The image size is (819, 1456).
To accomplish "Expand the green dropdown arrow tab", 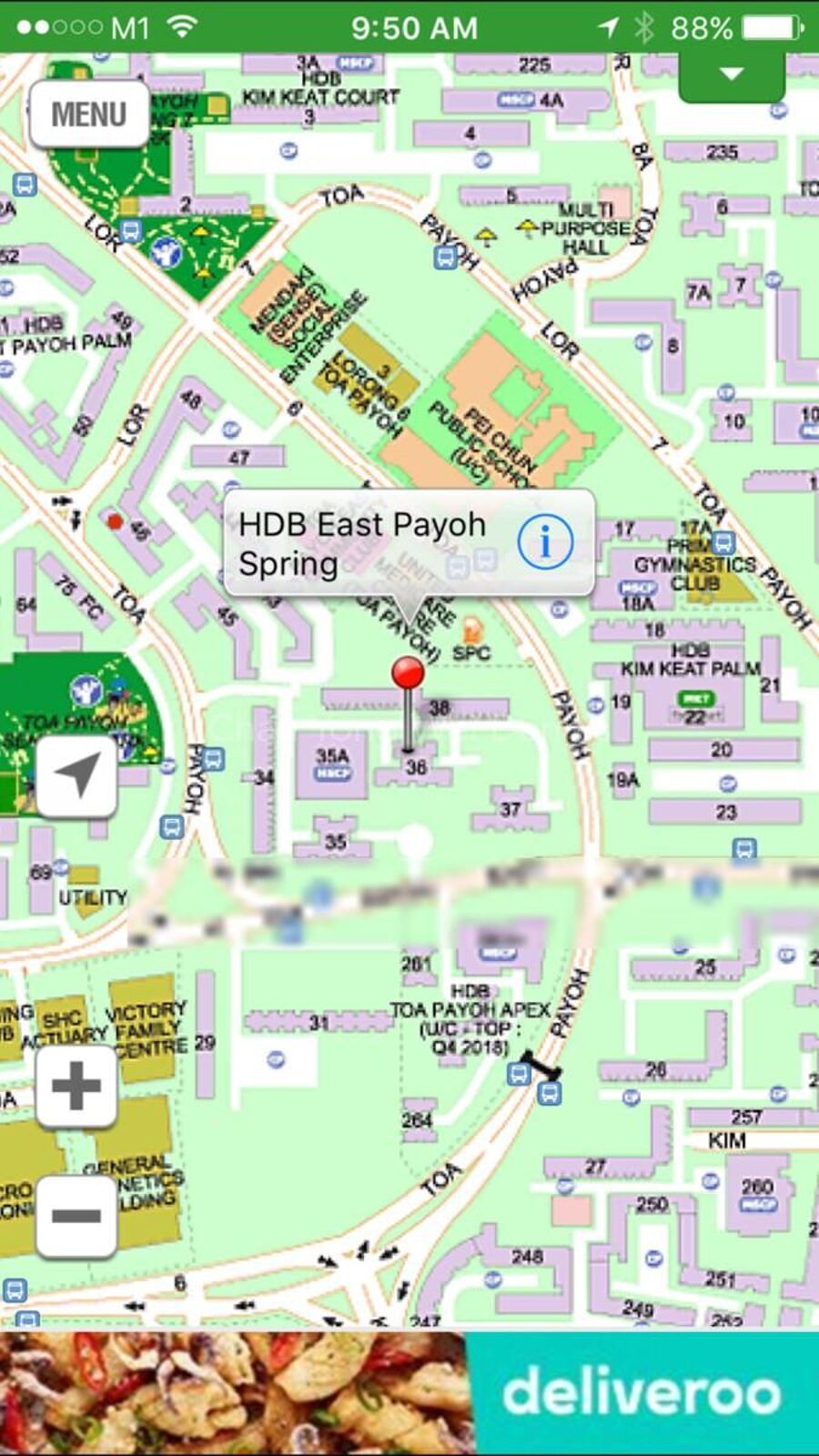I will (732, 76).
